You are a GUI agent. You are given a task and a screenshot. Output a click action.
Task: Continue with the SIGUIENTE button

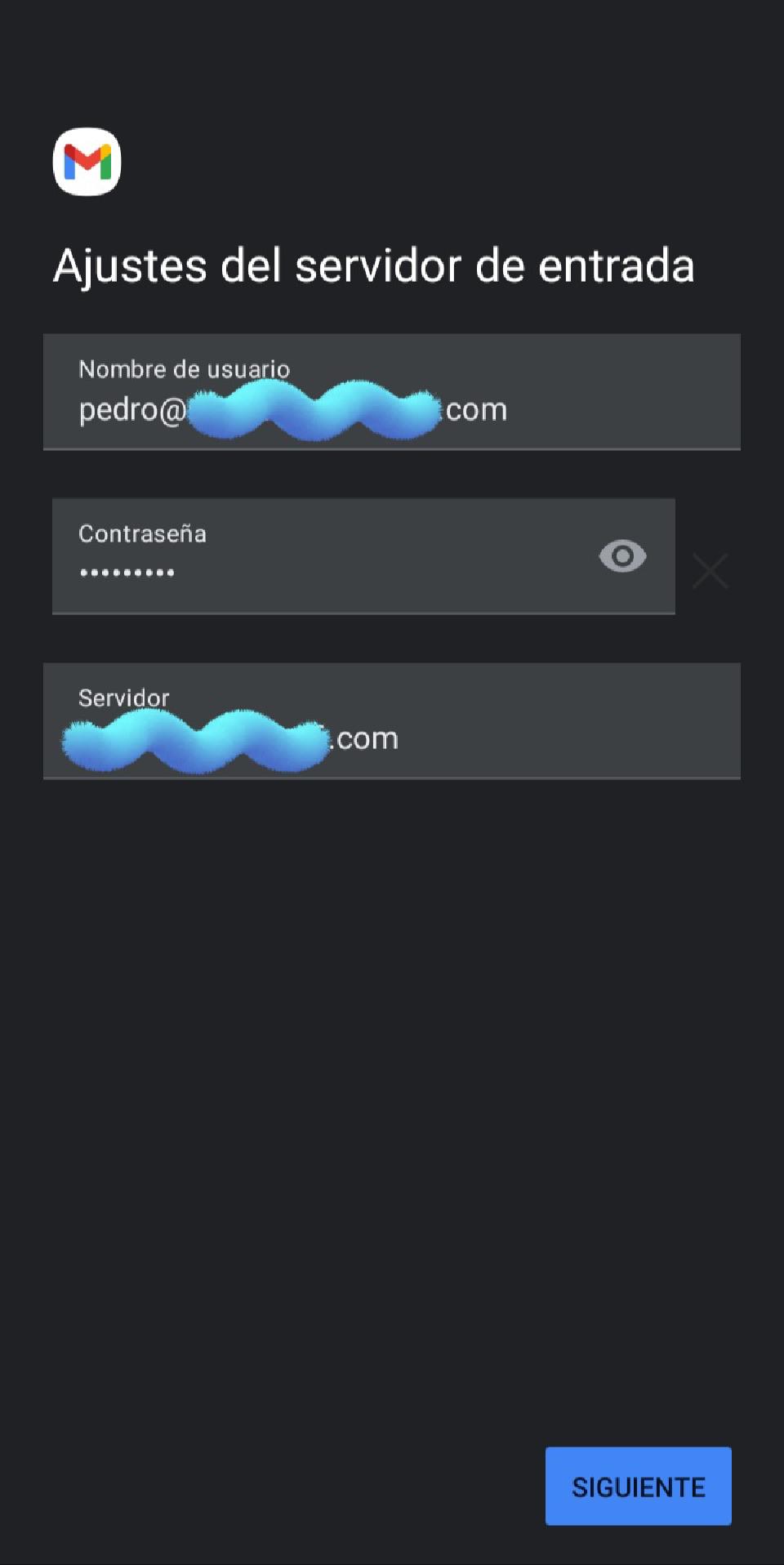point(638,1486)
